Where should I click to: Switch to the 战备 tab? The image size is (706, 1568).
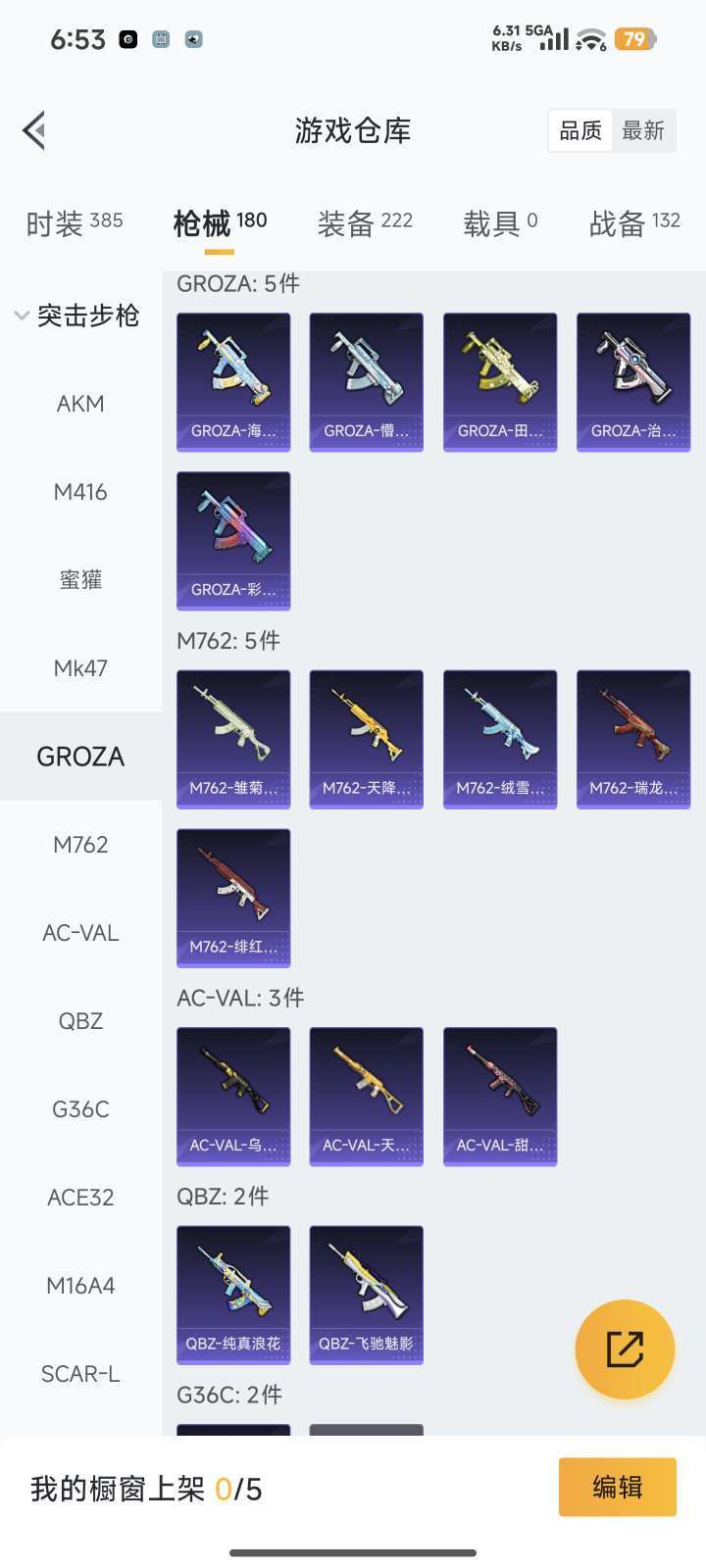pyautogui.click(x=634, y=223)
